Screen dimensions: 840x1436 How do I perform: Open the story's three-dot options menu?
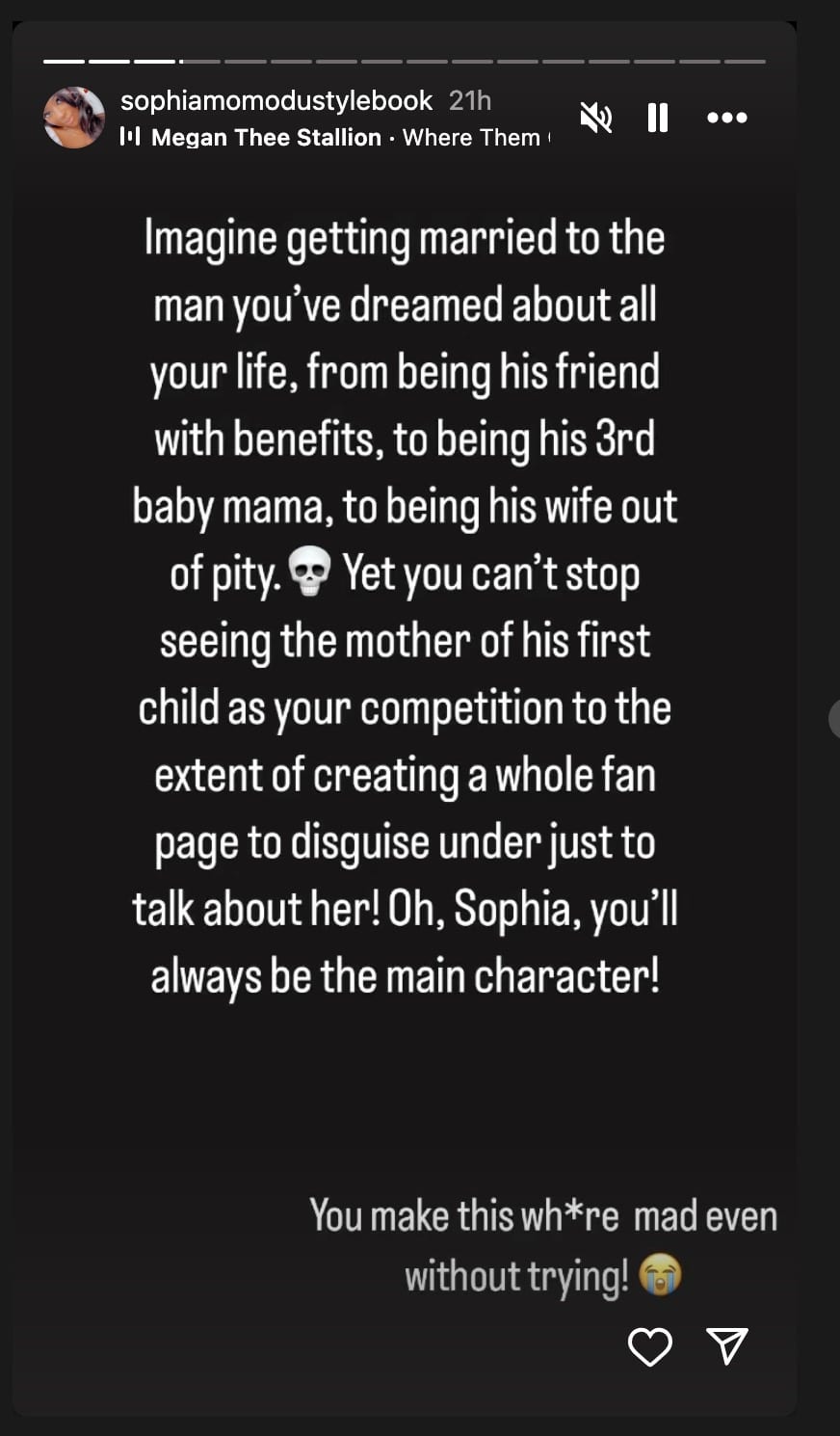click(726, 118)
